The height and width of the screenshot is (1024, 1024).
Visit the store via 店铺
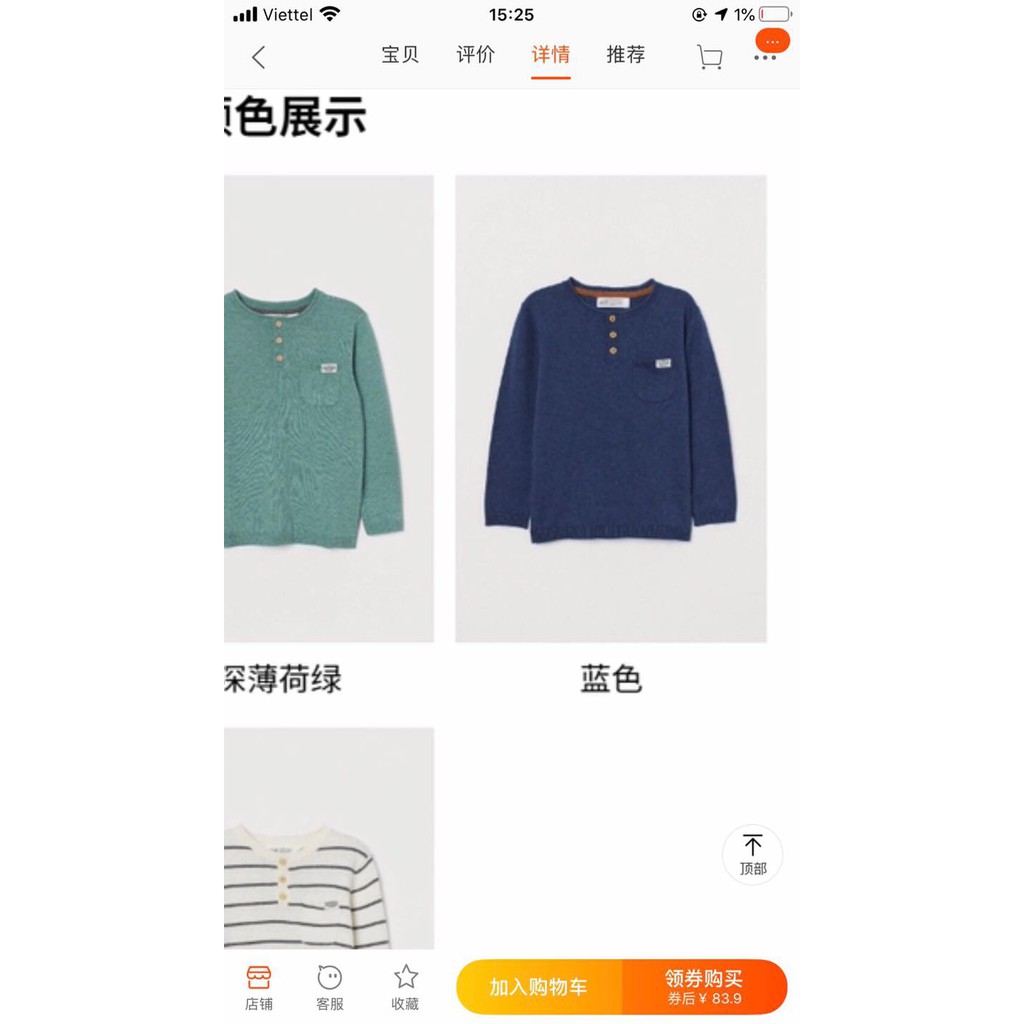point(259,987)
